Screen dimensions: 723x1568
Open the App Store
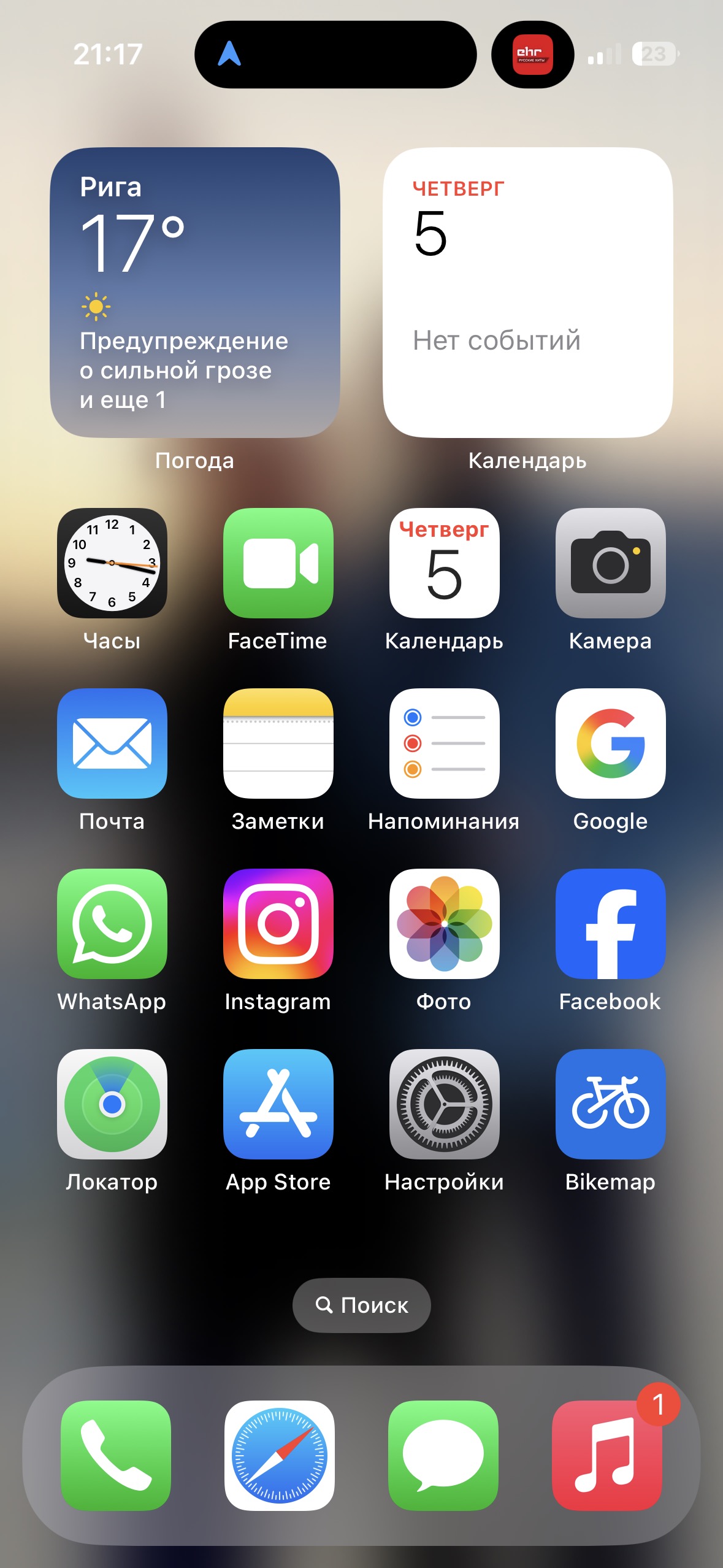coord(278,1104)
